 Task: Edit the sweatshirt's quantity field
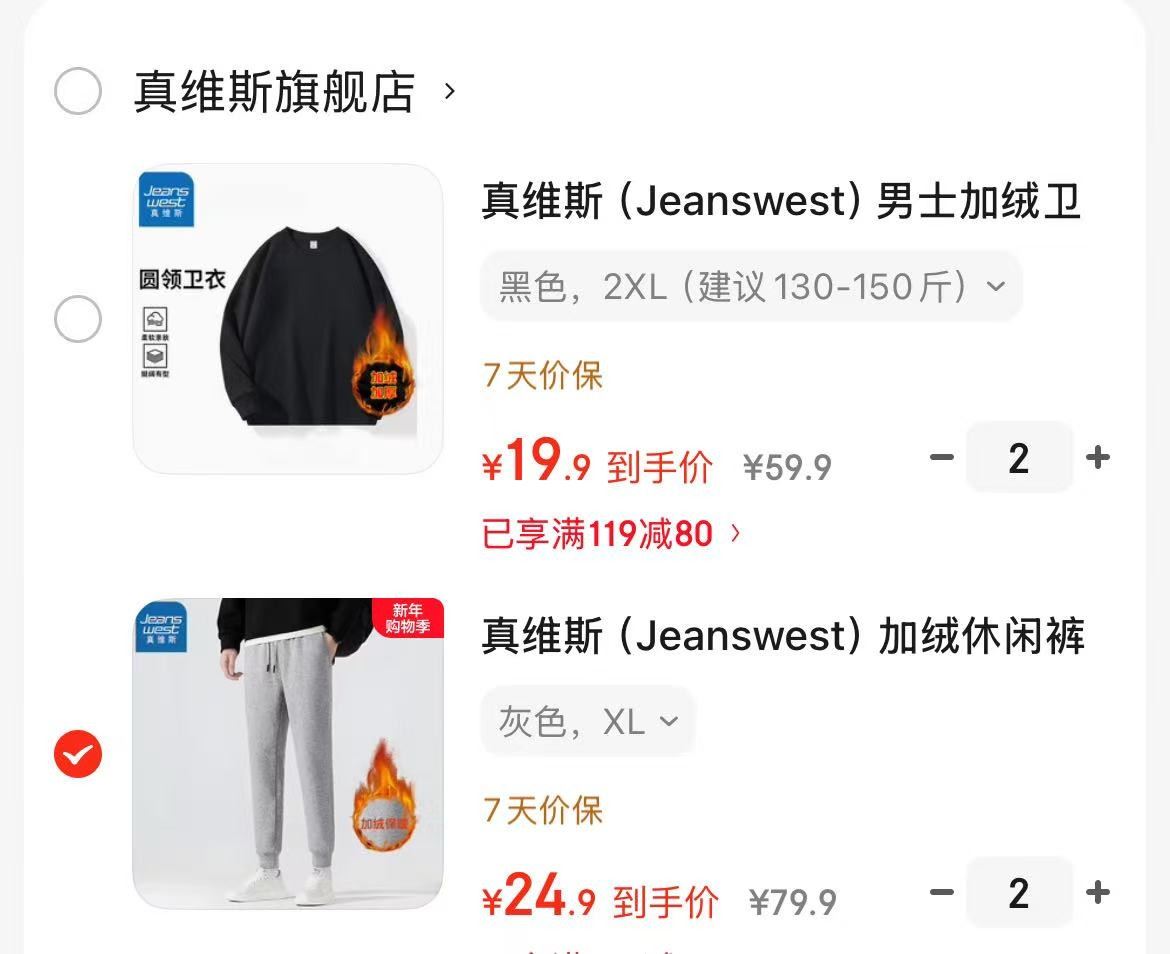tap(1019, 456)
